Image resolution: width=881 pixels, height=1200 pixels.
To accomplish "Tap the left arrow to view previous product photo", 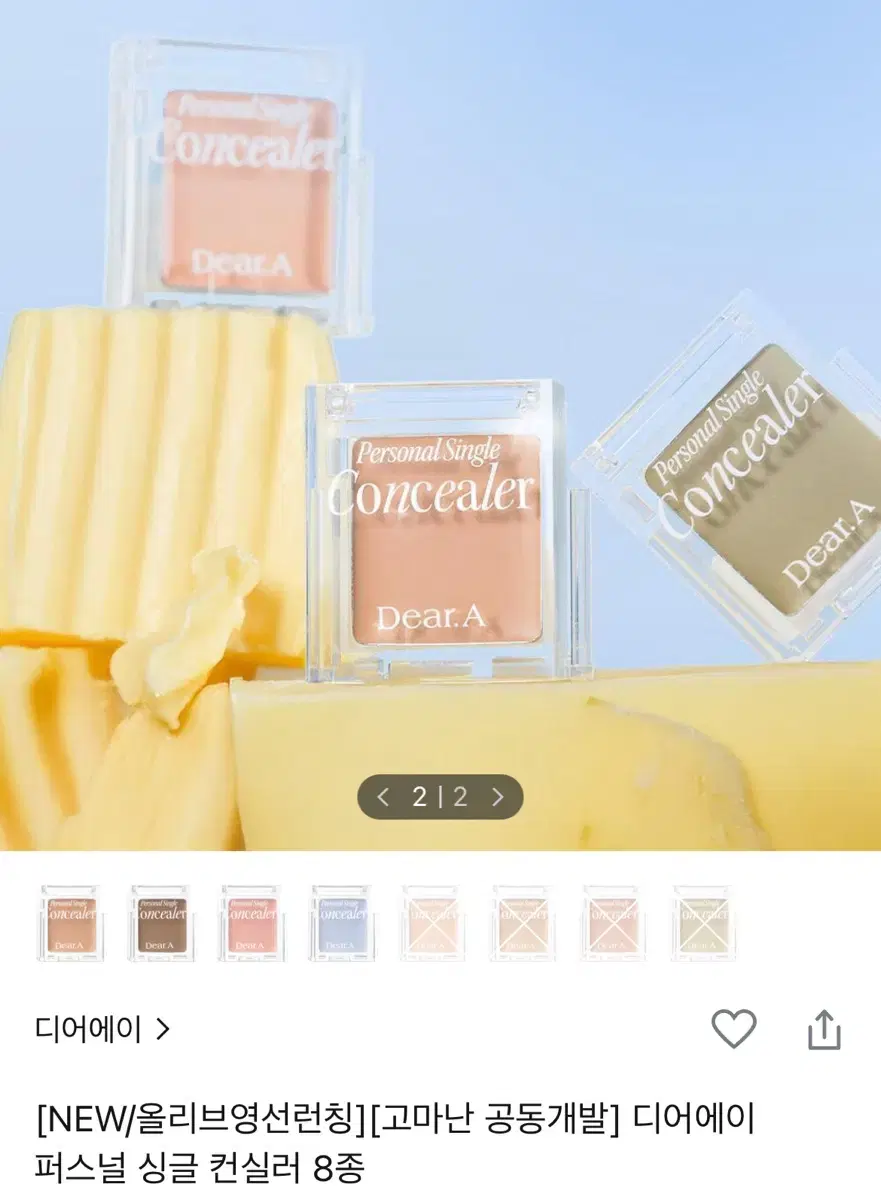I will click(383, 796).
